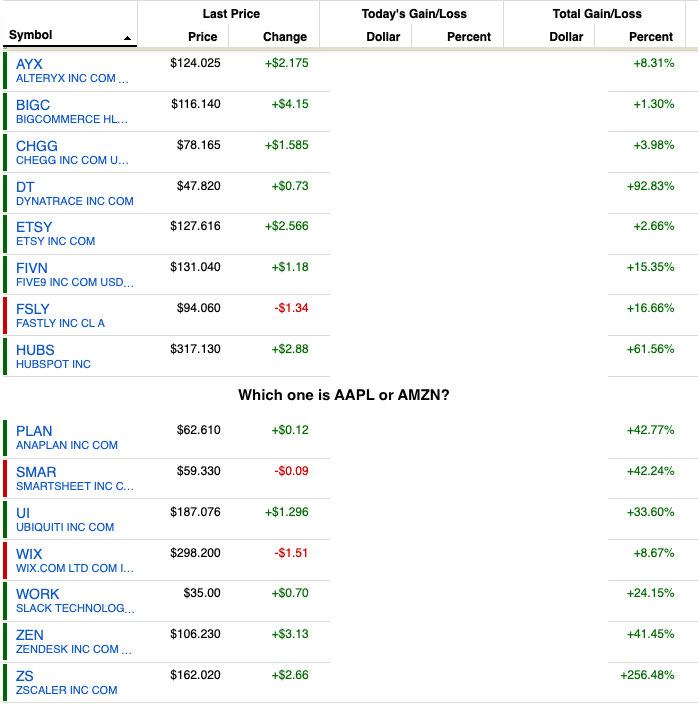Screen dimensions: 698x708
Task: Open the WORK Slack position
Action: coord(38,594)
